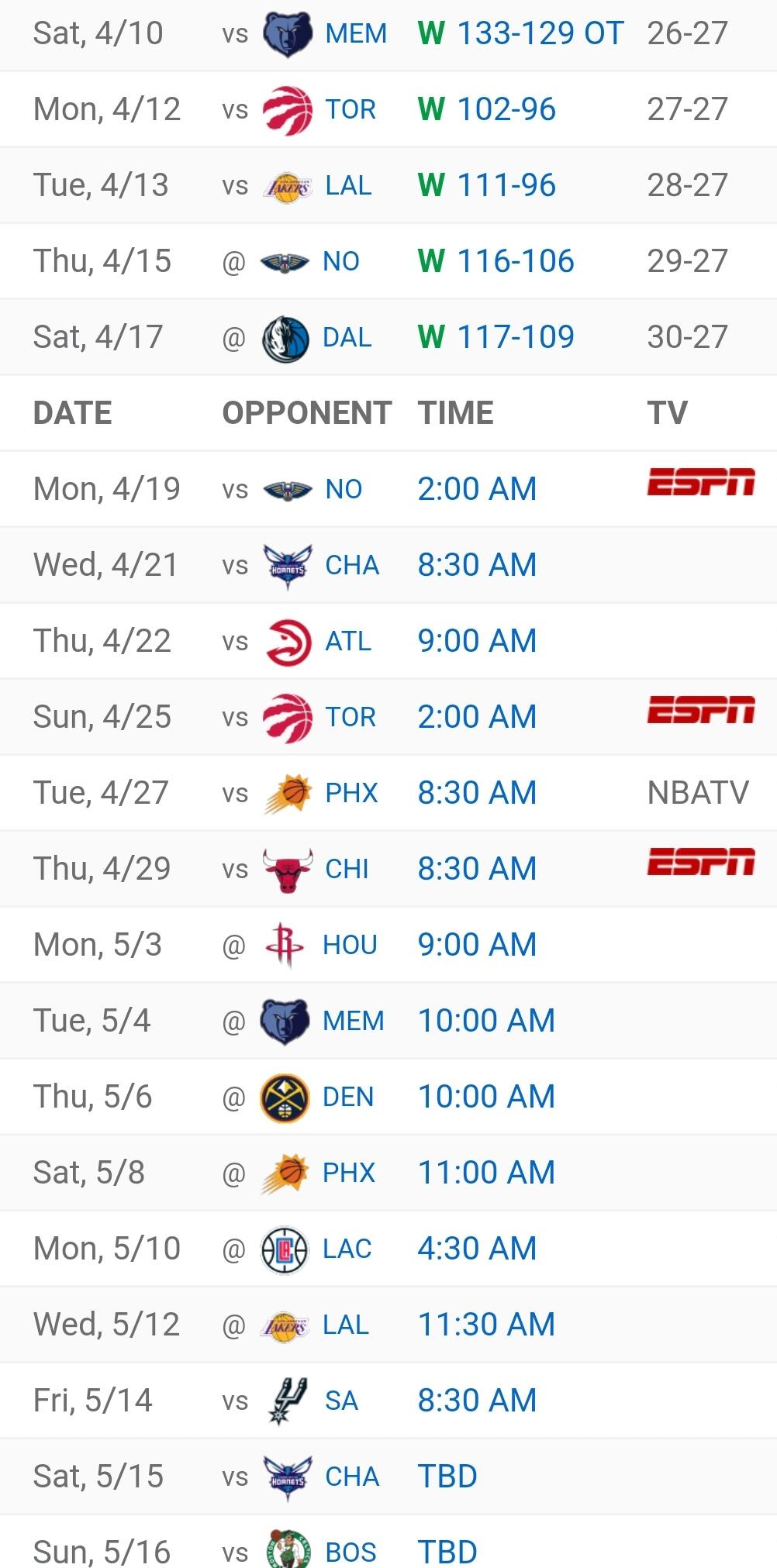Open the 133-129 OT result against MEM
This screenshot has height=1568, width=777.
(x=540, y=33)
